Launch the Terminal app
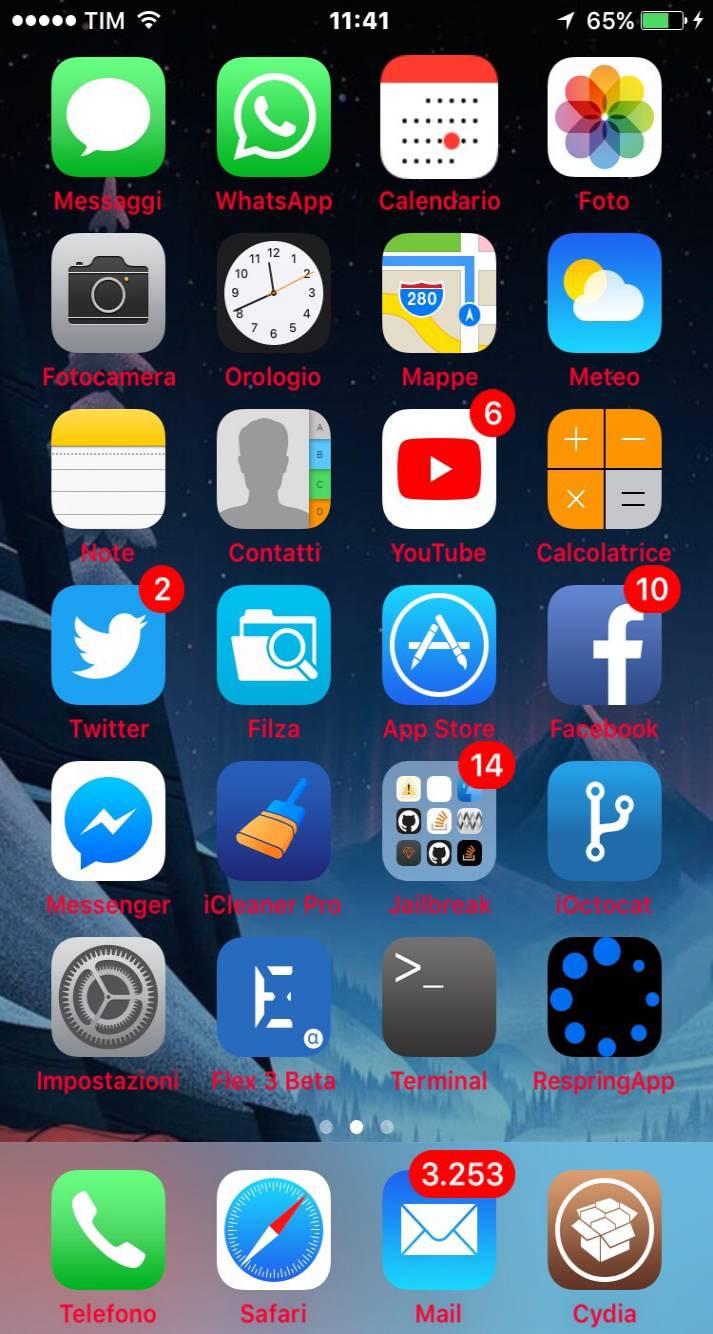This screenshot has width=713, height=1334. tap(439, 997)
